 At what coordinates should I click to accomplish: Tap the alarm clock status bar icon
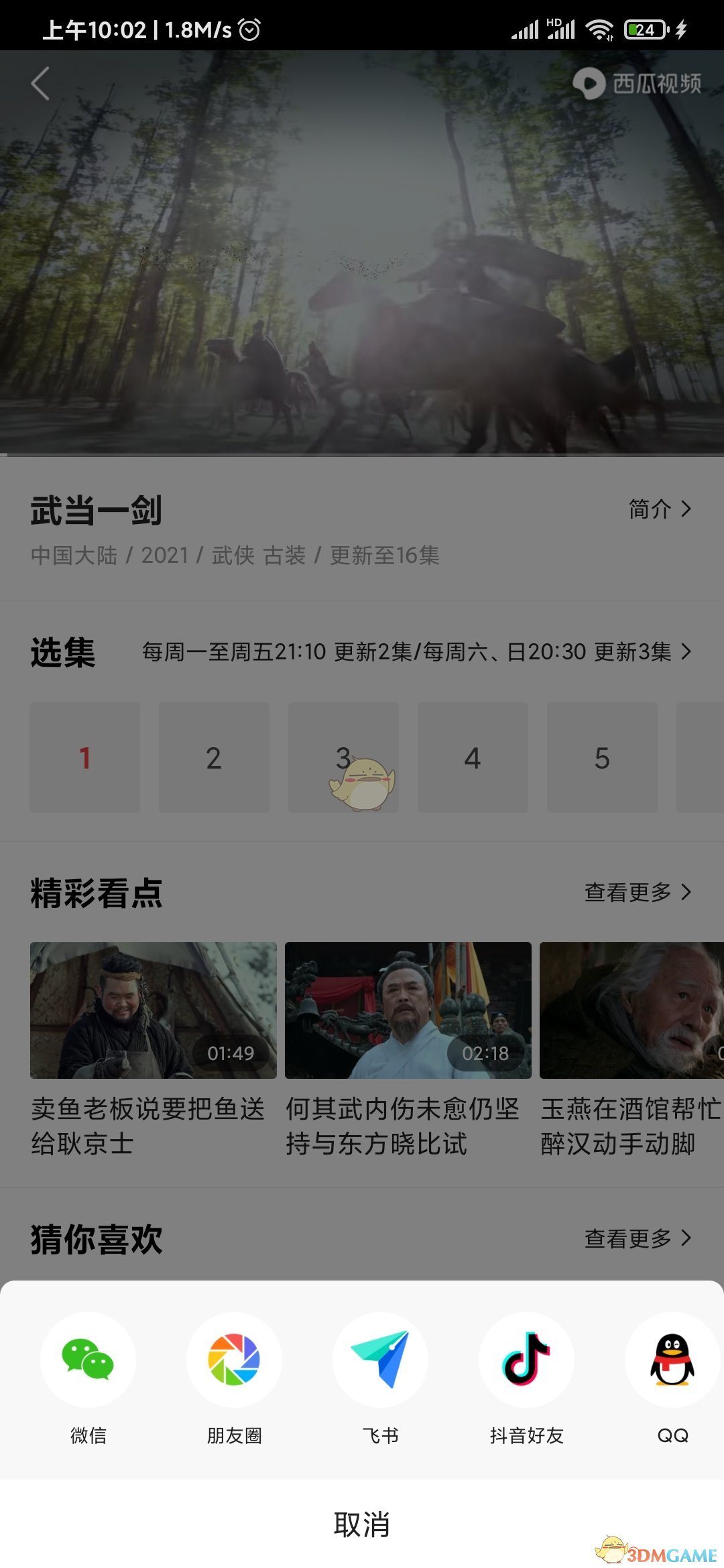click(x=248, y=28)
